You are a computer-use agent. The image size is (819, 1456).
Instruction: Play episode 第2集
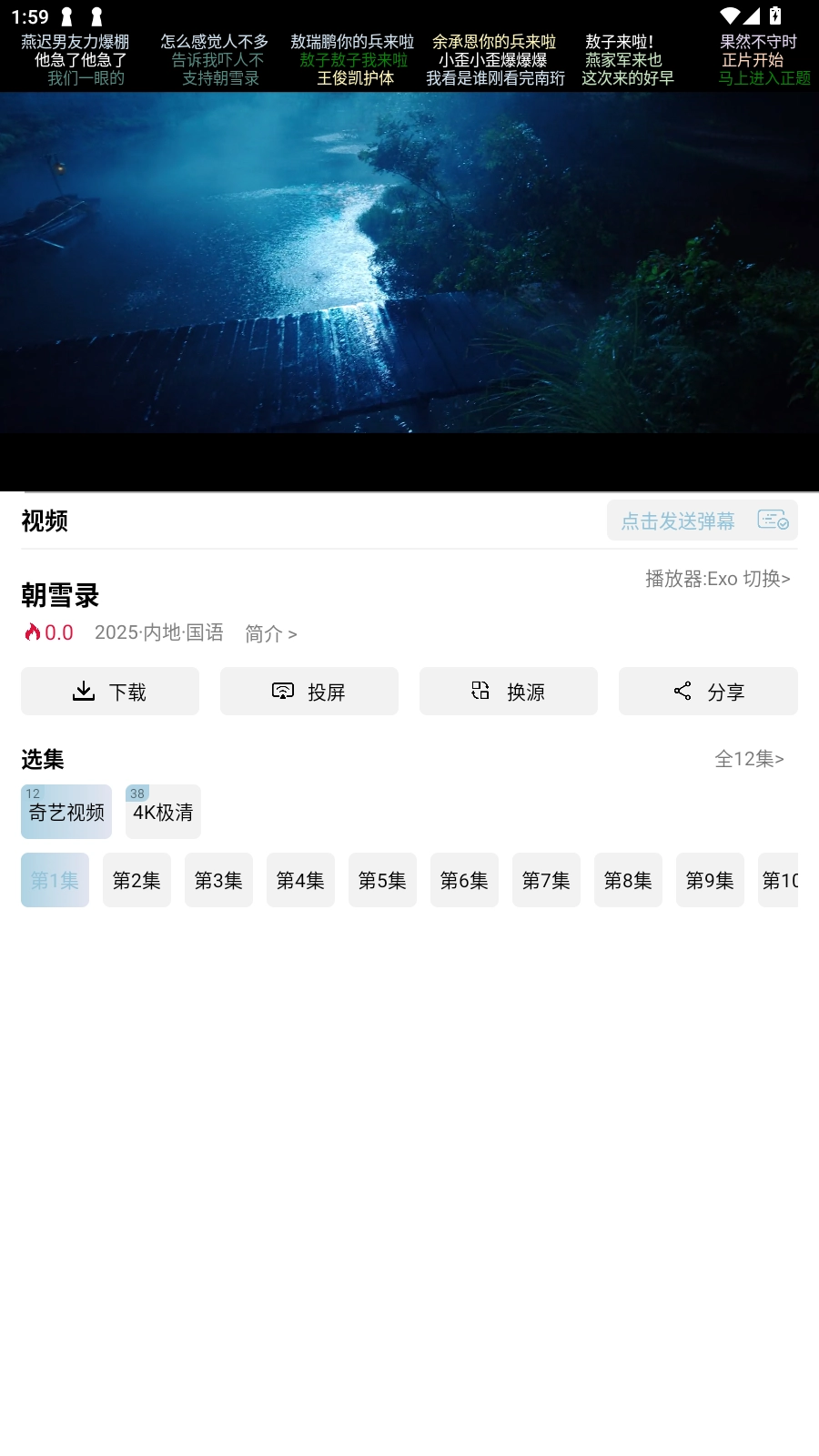click(136, 880)
